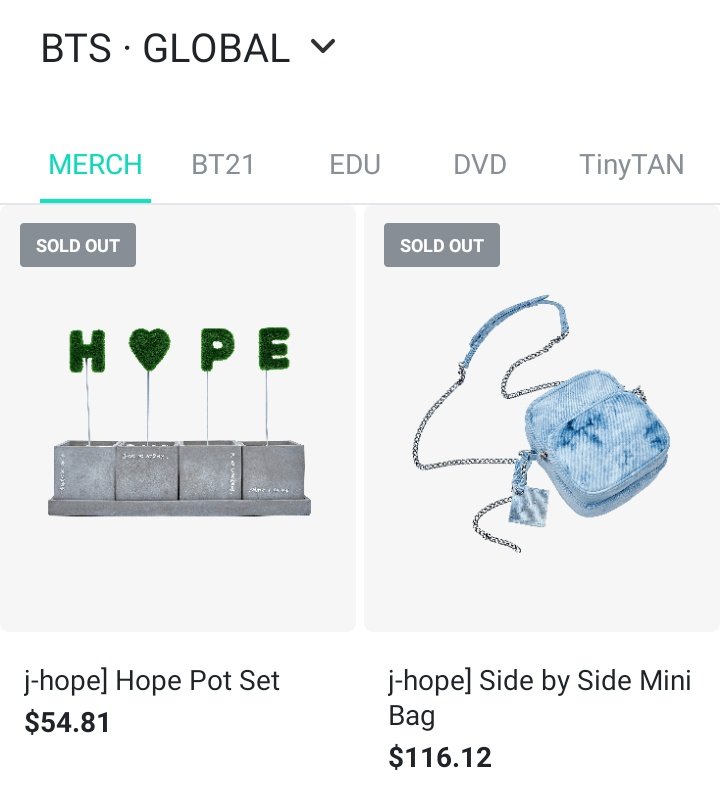This screenshot has height=802, width=720.
Task: Switch to the BT21 tab
Action: click(223, 165)
